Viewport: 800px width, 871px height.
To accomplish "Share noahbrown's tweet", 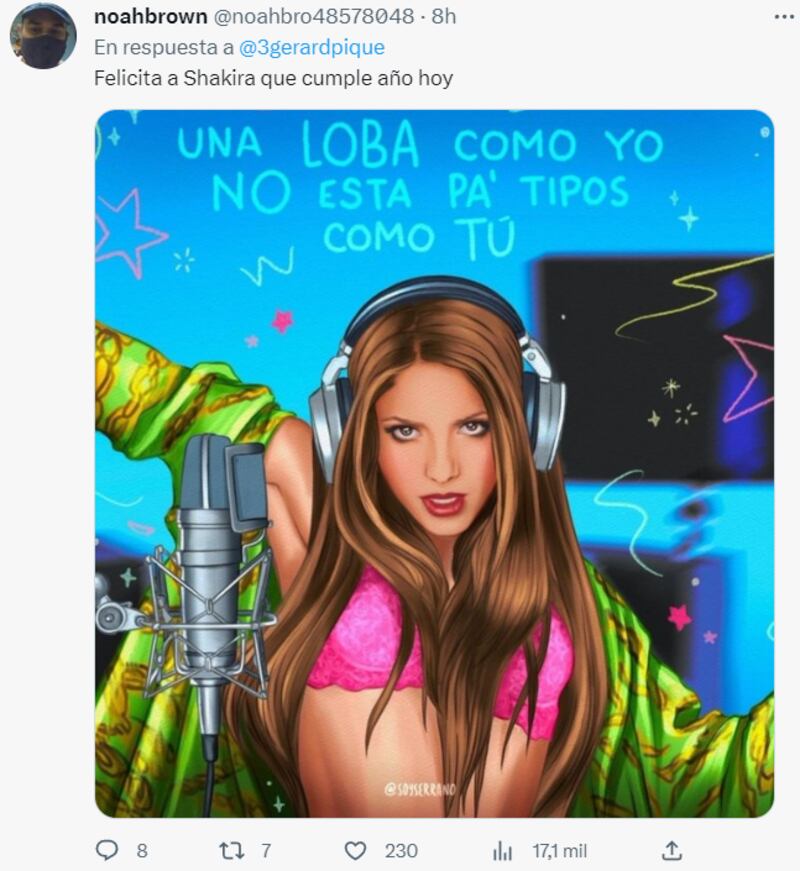I will pos(673,850).
